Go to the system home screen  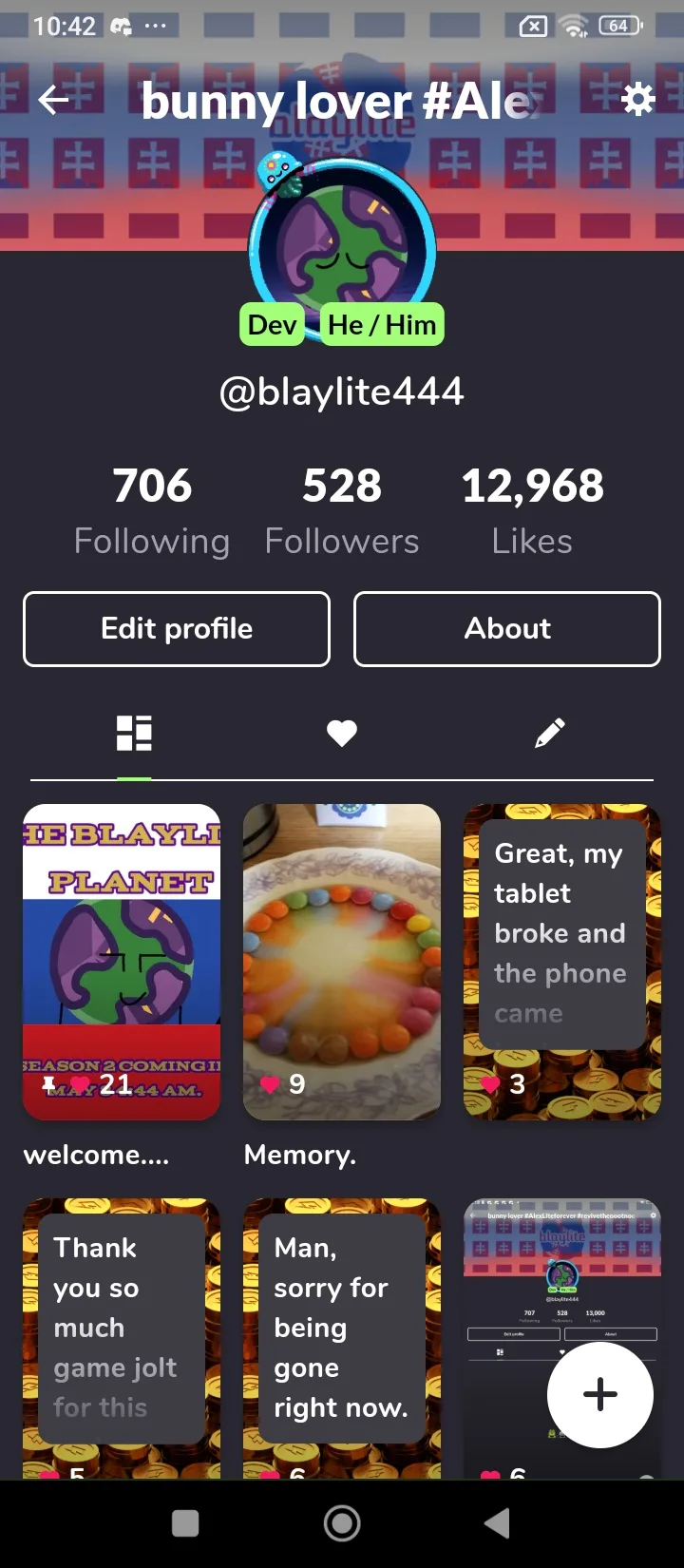coord(342,1523)
